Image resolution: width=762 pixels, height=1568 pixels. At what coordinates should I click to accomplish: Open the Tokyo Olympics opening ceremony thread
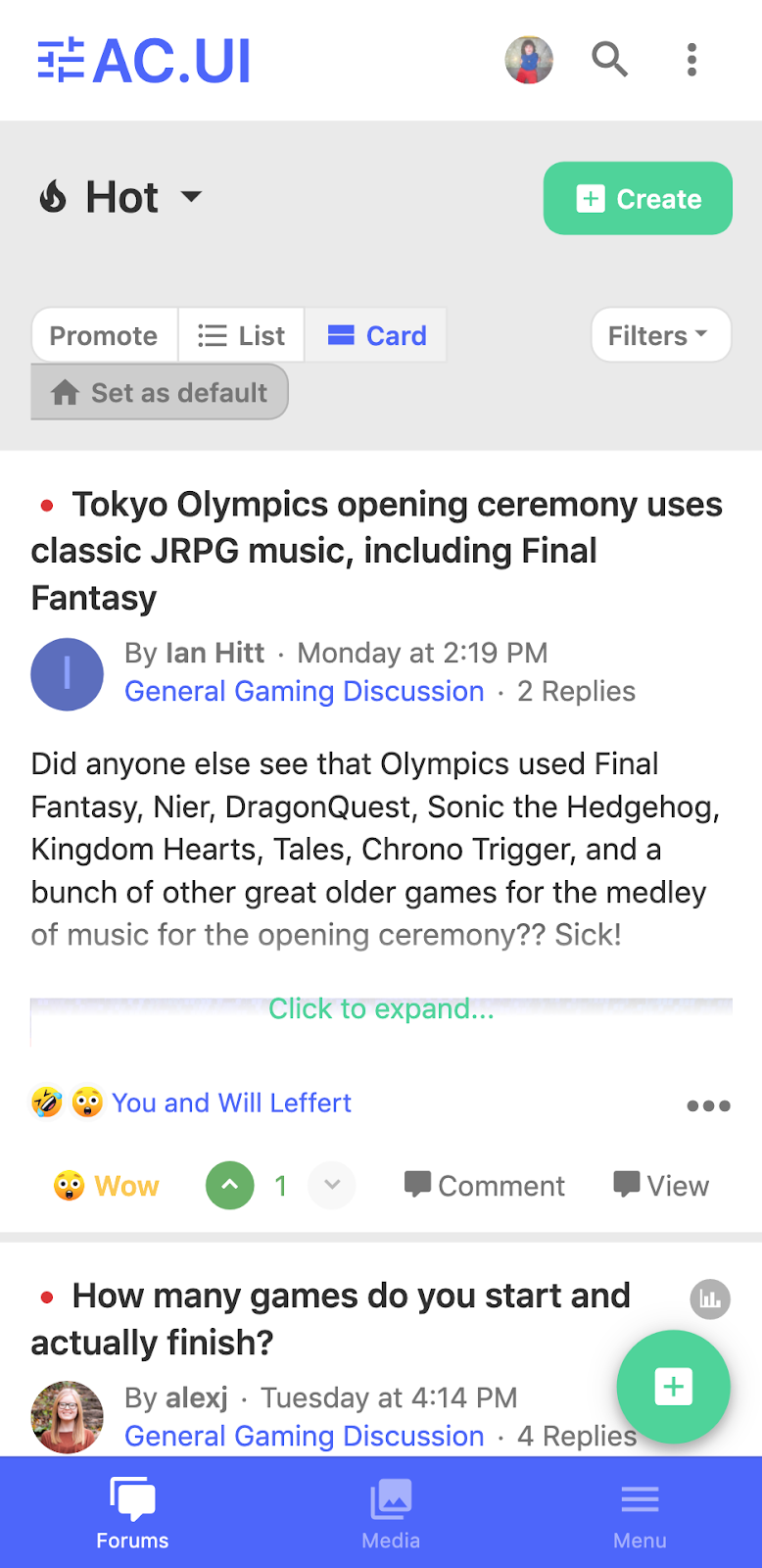(377, 549)
